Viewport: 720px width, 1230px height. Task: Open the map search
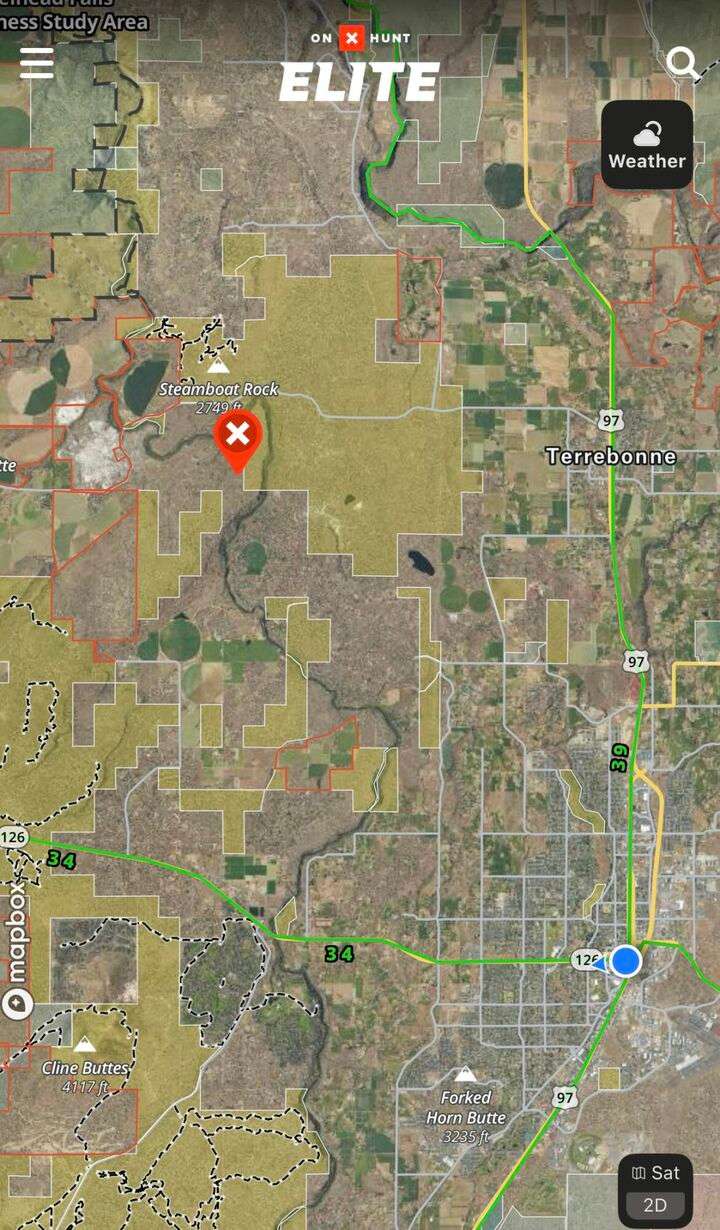click(x=683, y=63)
